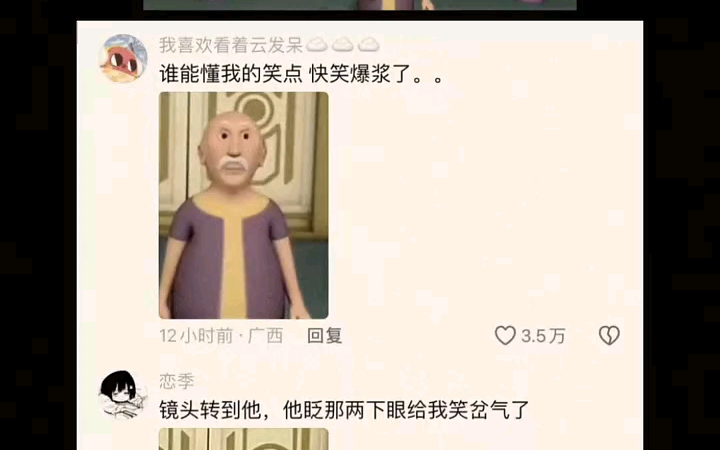Dislike the 快笑爆浆了 comment
The image size is (720, 450).
click(609, 336)
